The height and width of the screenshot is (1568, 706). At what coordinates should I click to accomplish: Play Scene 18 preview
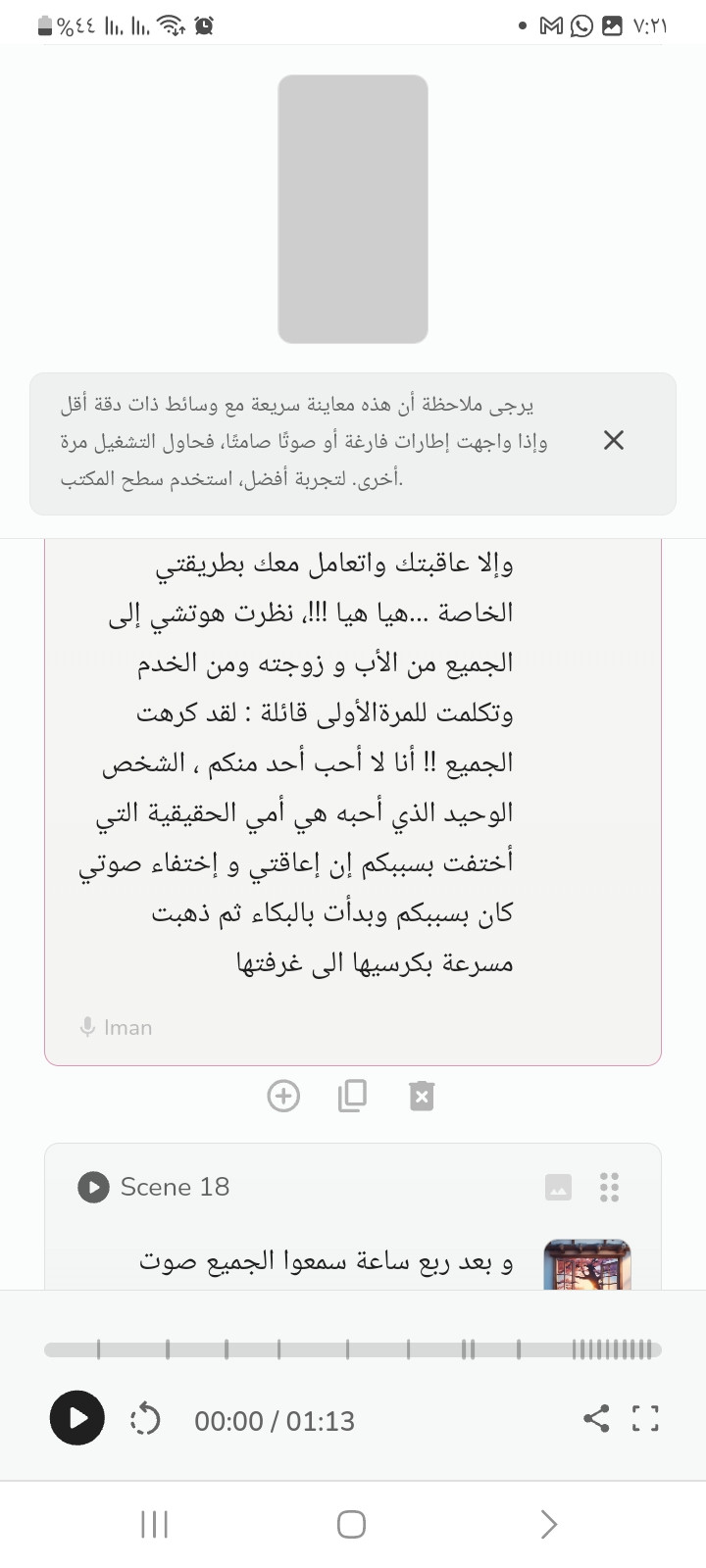point(93,1187)
